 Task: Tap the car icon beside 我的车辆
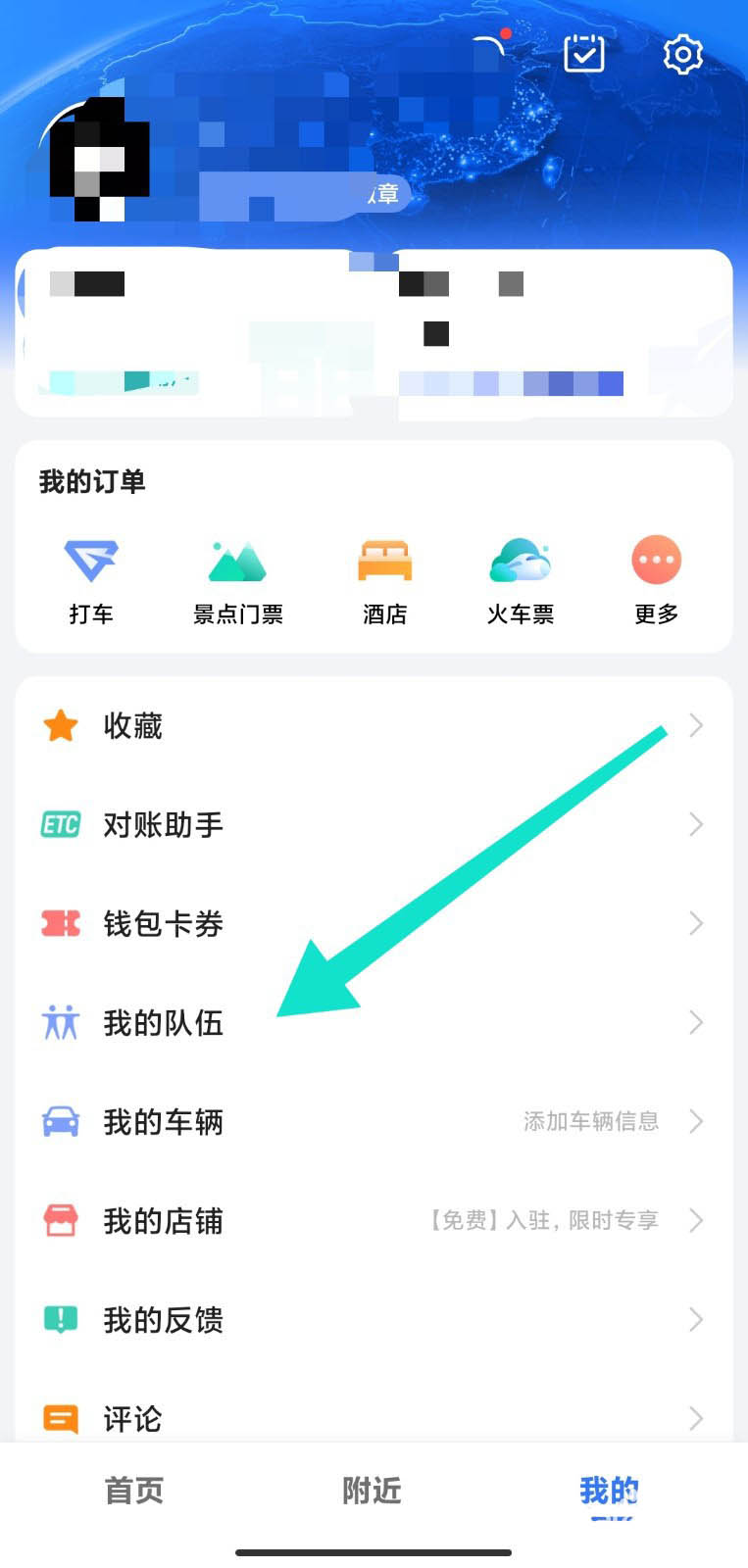60,1120
